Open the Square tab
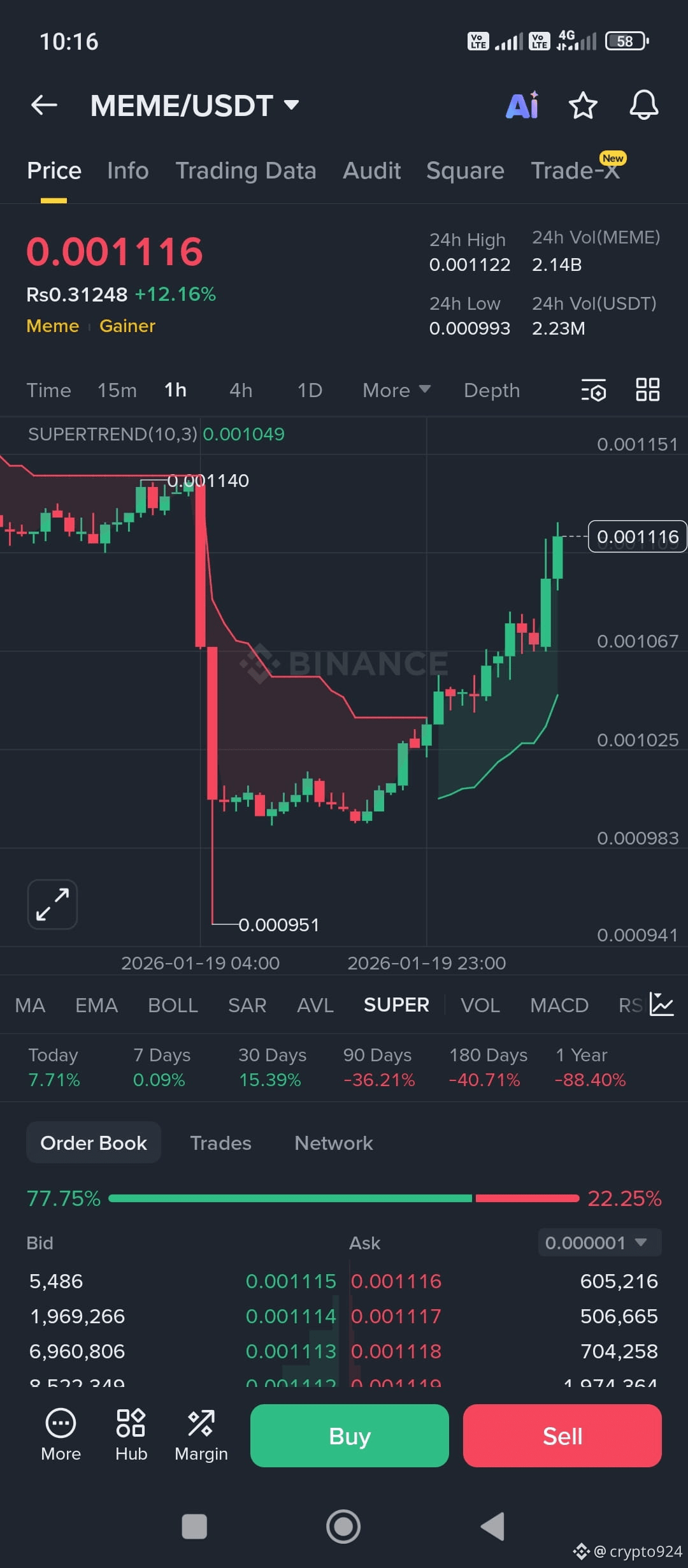This screenshot has height=1568, width=688. click(465, 171)
